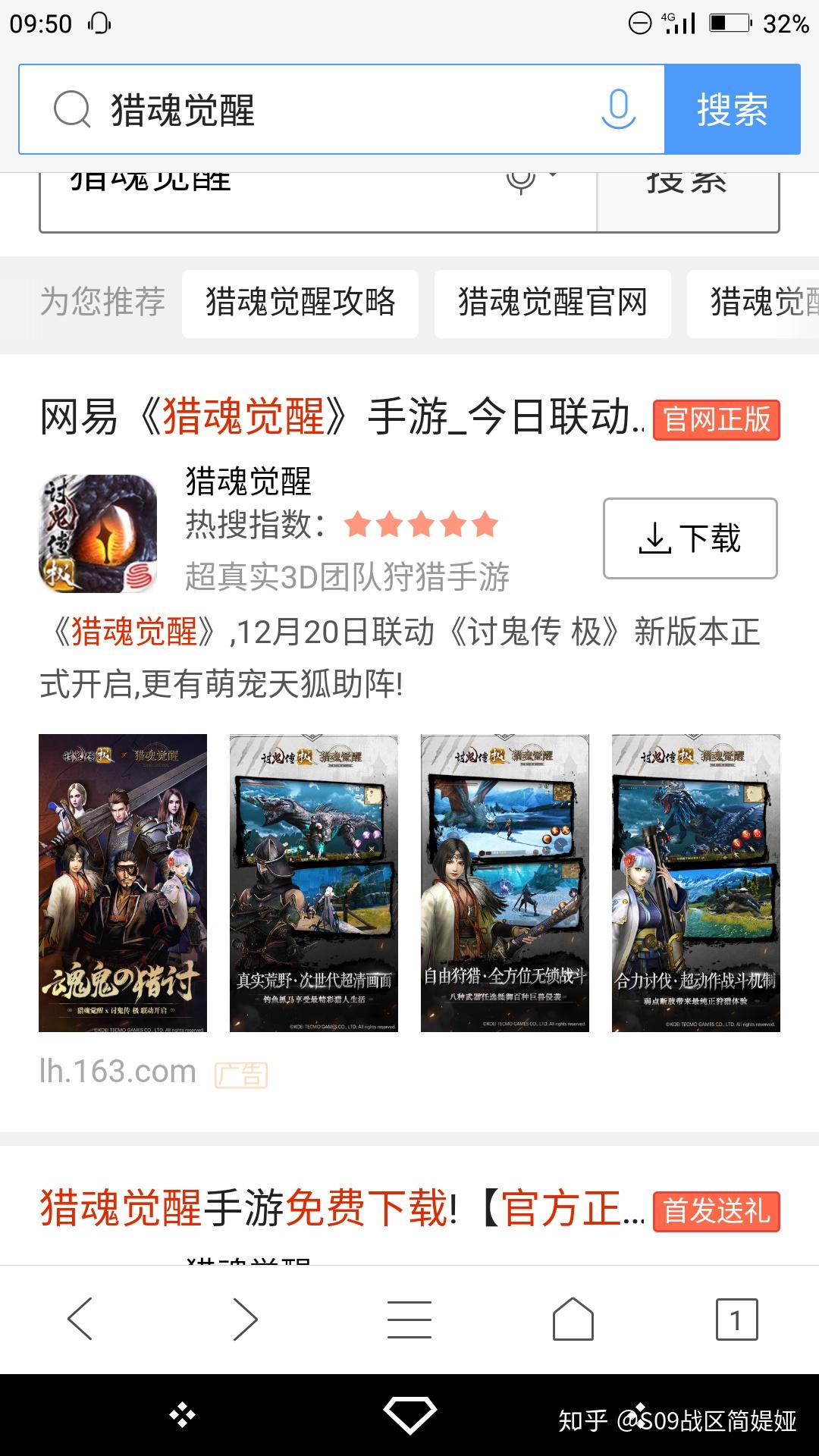Go to the browser home page
The image size is (819, 1456).
[573, 1319]
